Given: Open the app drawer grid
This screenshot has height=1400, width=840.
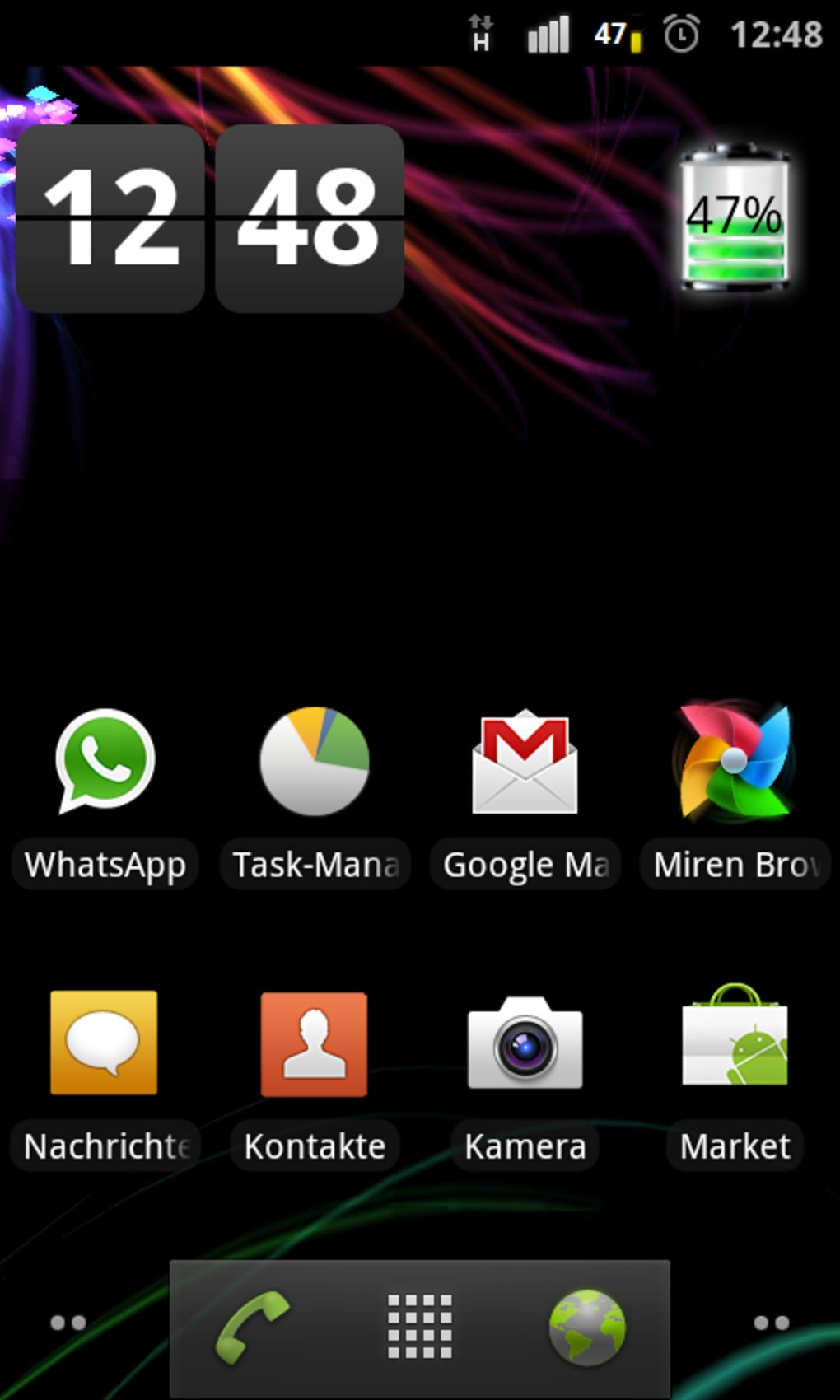Looking at the screenshot, I should [x=420, y=1326].
